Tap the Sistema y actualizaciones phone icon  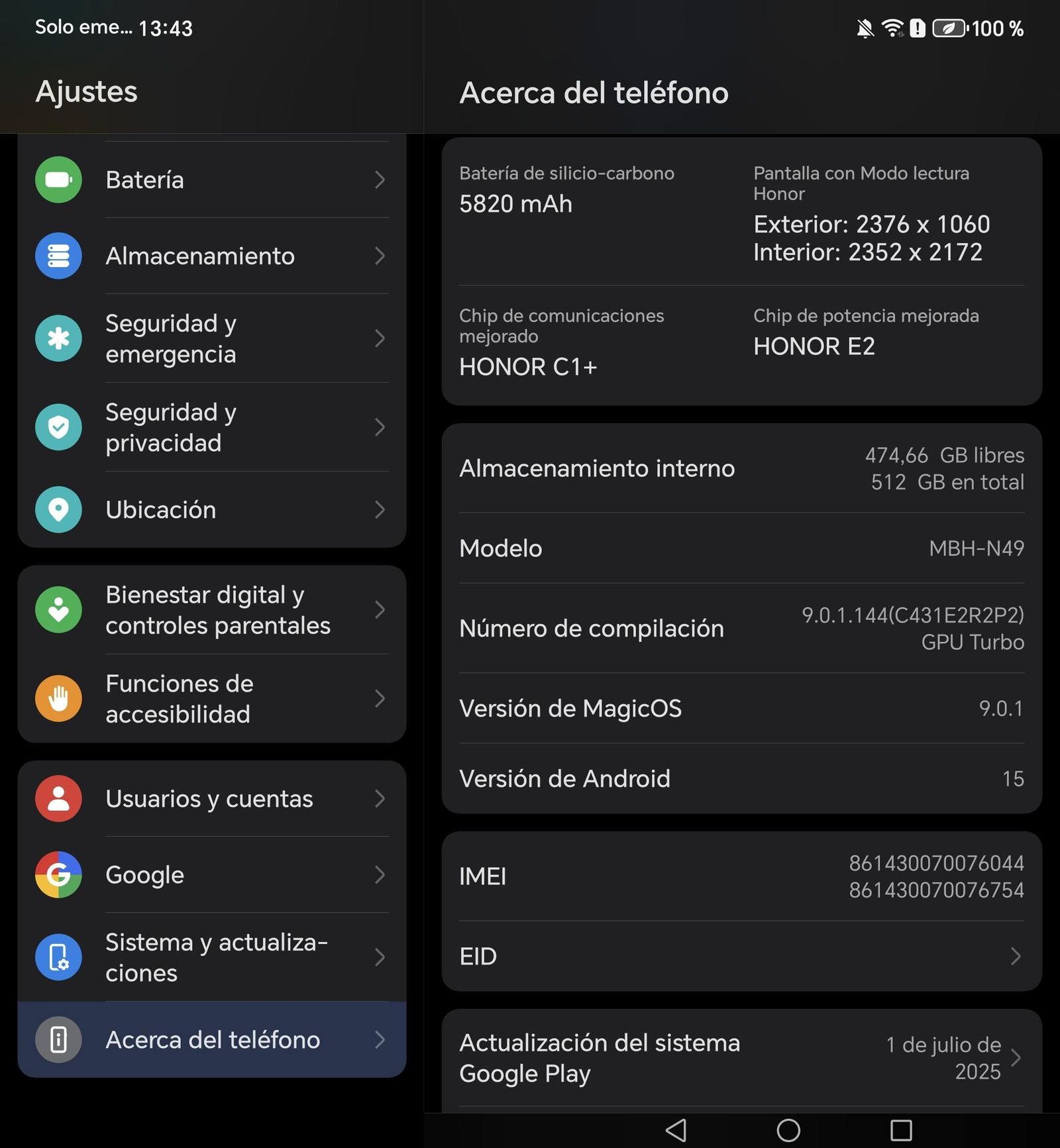click(58, 956)
